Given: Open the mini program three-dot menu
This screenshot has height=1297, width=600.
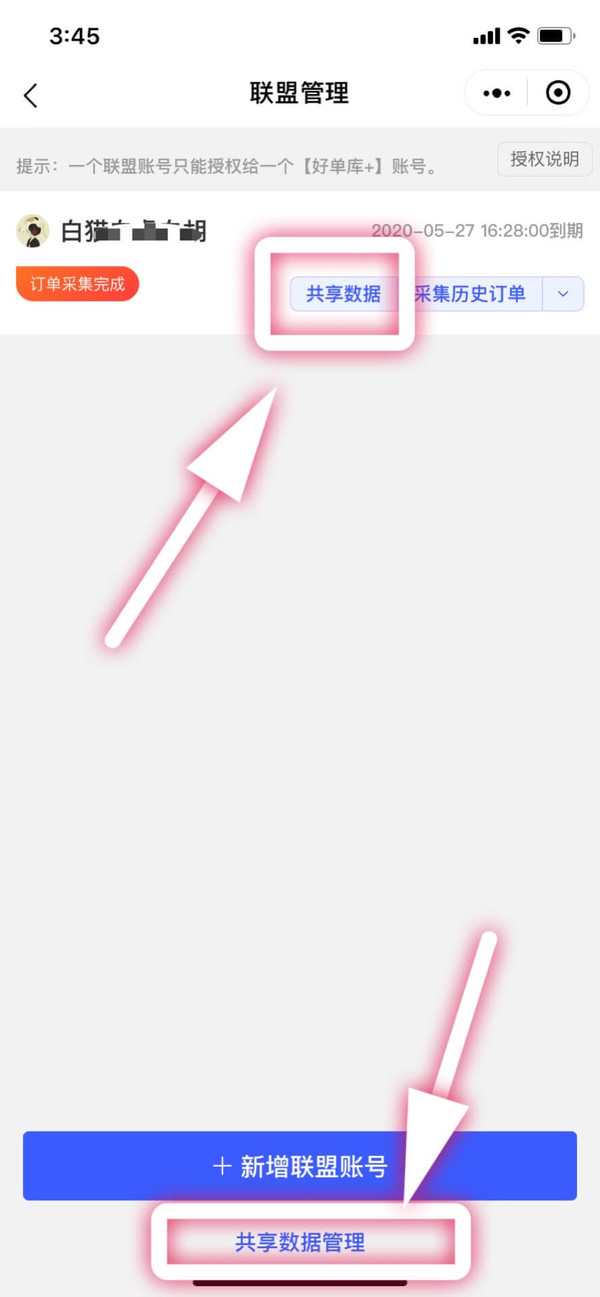Looking at the screenshot, I should [497, 93].
